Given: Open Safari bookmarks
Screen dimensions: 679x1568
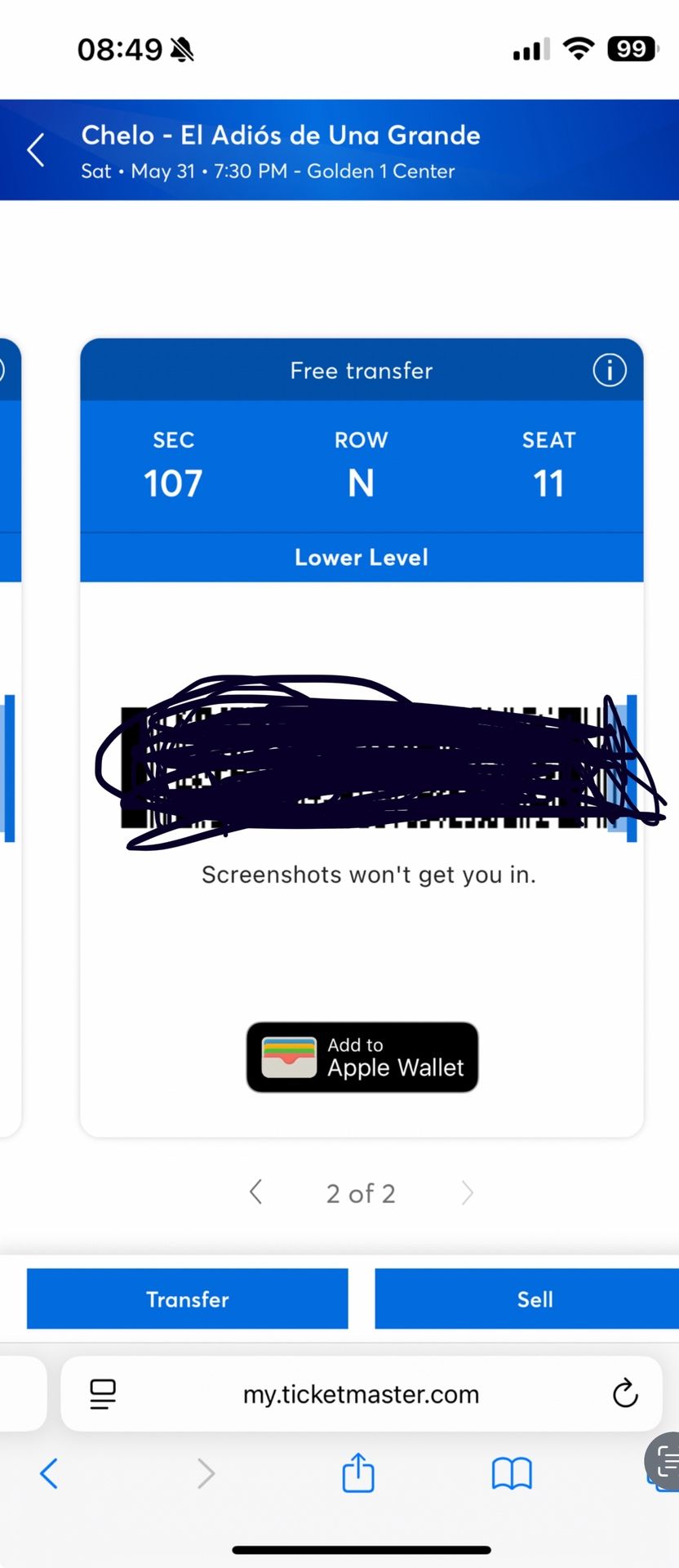Looking at the screenshot, I should pyautogui.click(x=512, y=1473).
